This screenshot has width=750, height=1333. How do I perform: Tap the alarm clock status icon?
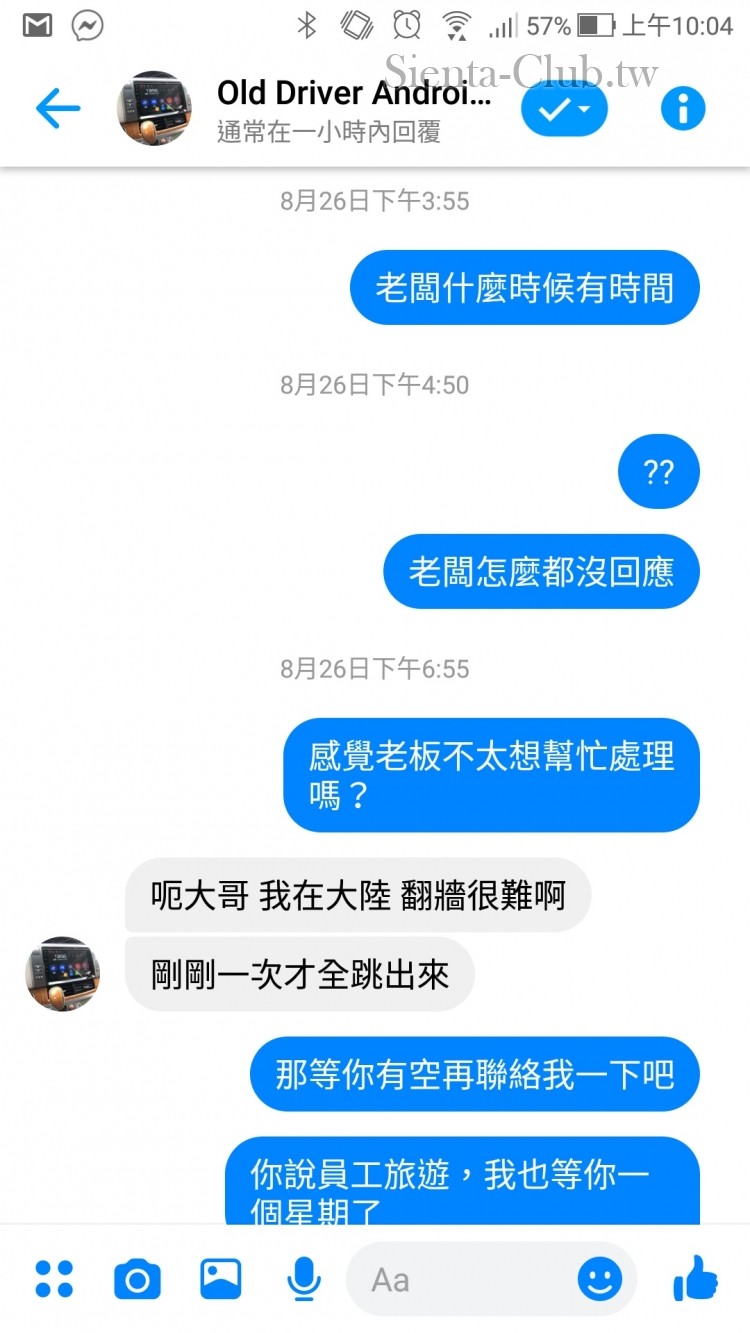click(x=405, y=25)
